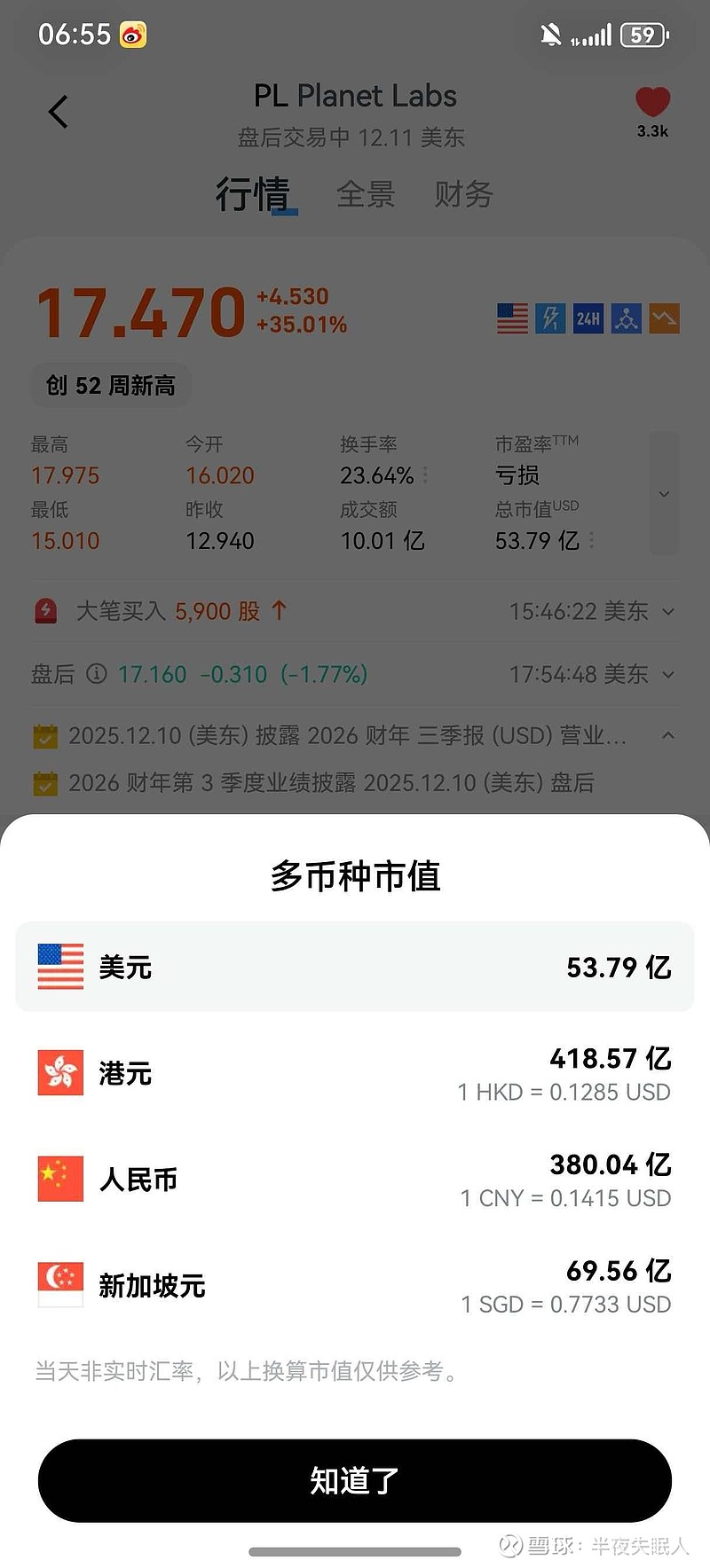Collapse the 2026 财报 disclosure row
The image size is (710, 1568).
(668, 735)
